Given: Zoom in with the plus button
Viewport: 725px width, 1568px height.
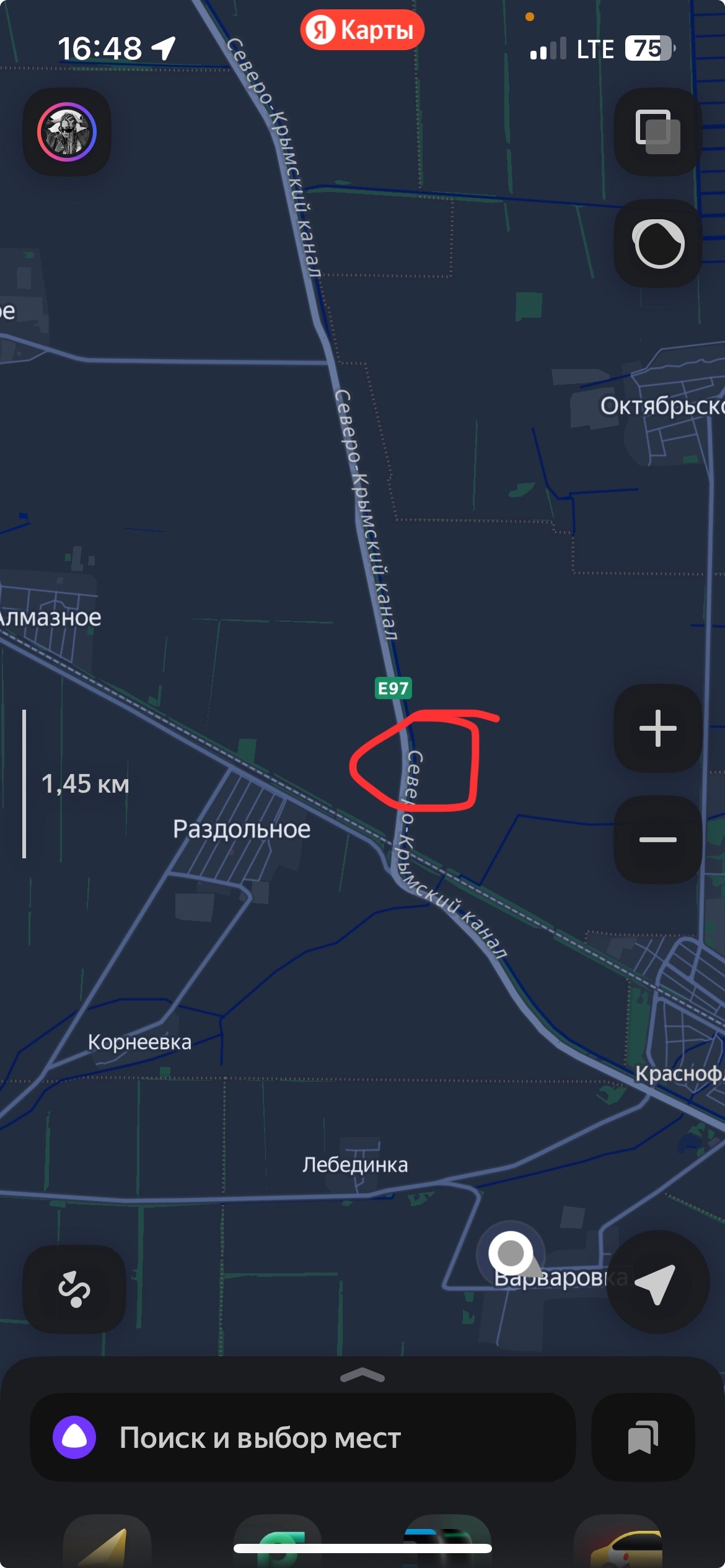Looking at the screenshot, I should [x=657, y=728].
